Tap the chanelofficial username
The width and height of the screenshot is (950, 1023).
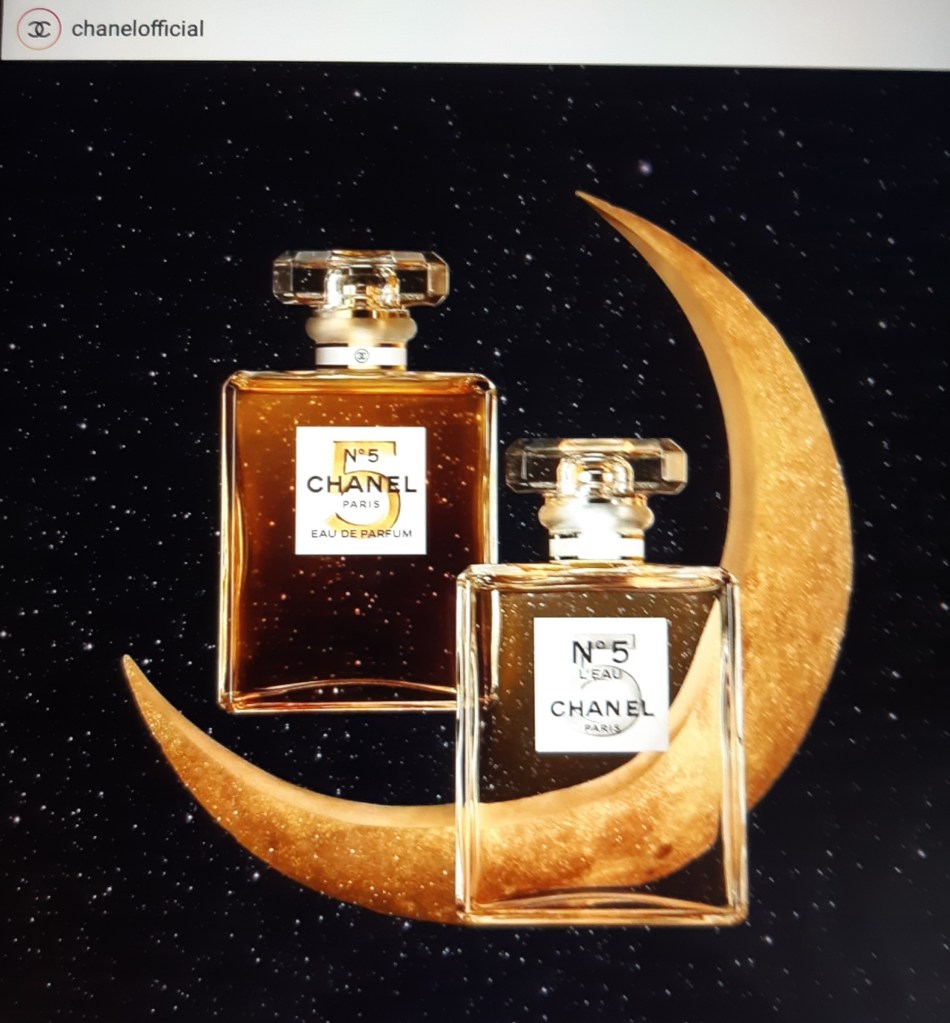pyautogui.click(x=137, y=29)
